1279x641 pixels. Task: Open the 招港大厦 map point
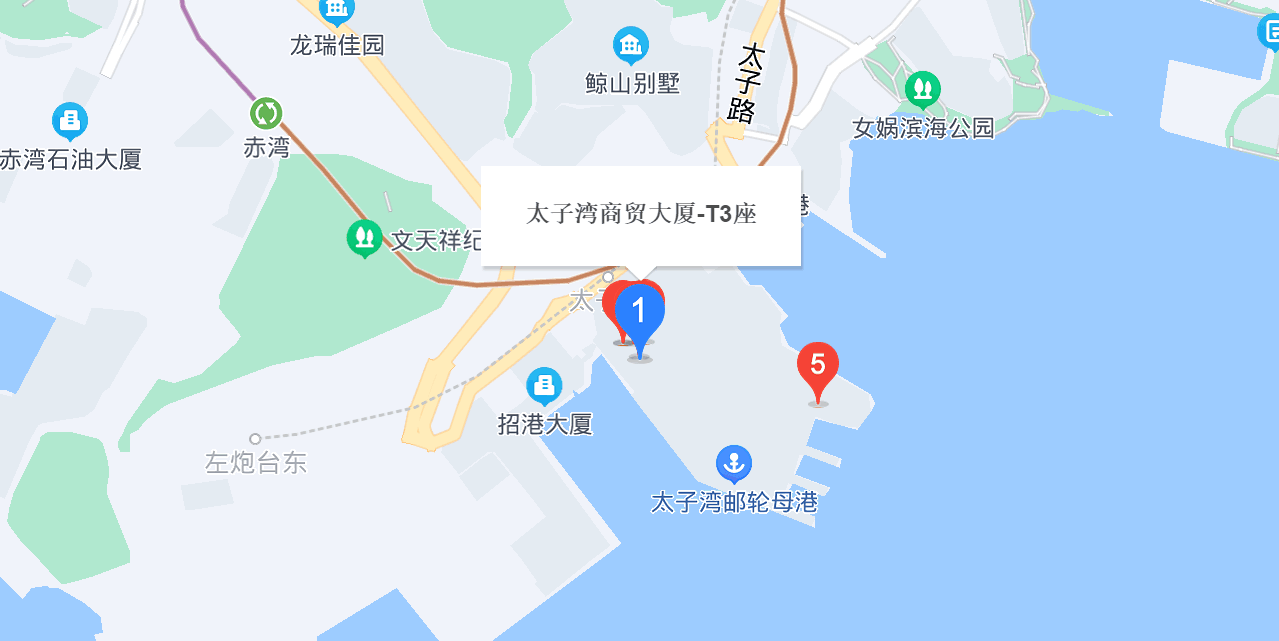tap(544, 386)
